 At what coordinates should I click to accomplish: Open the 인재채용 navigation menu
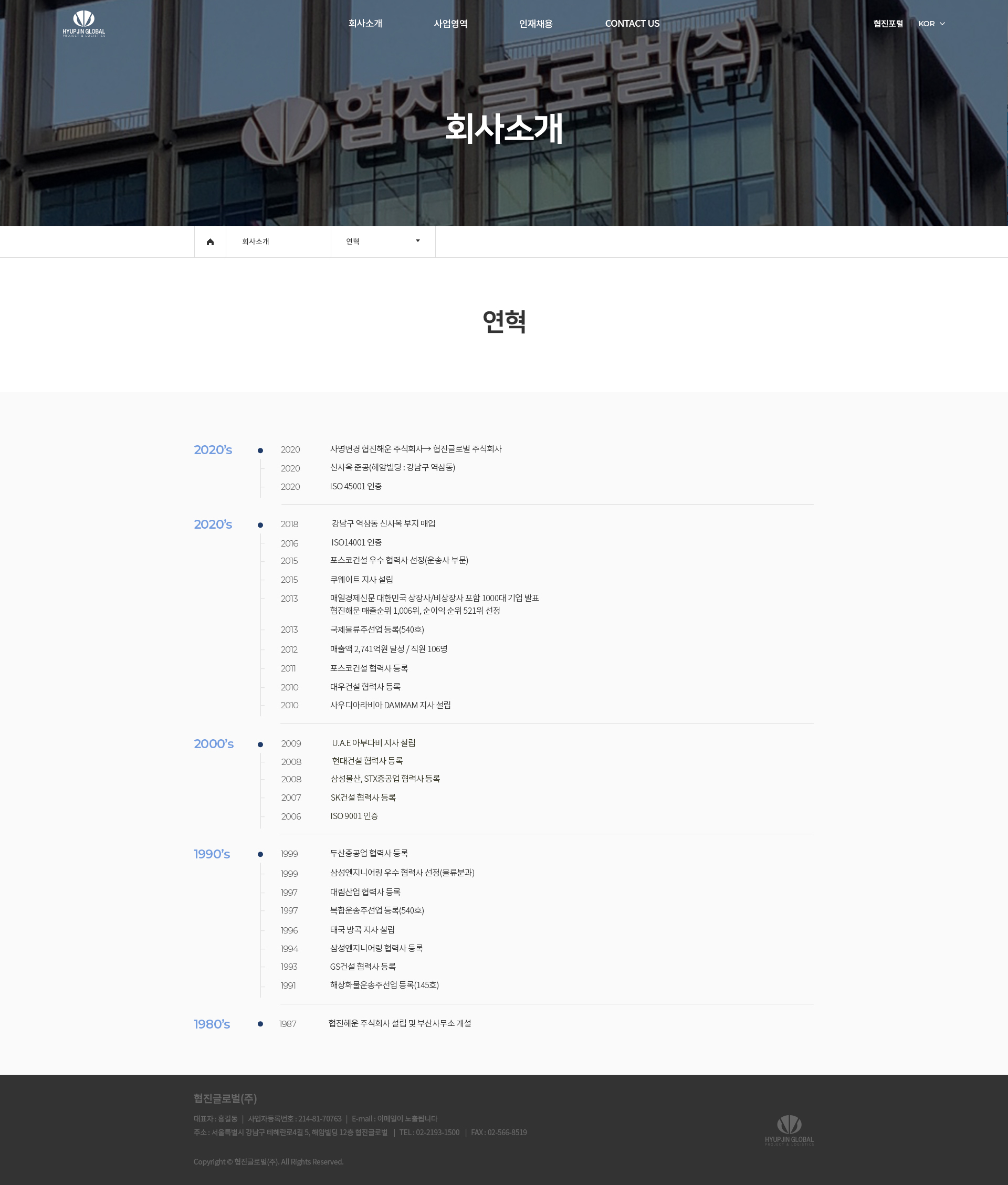535,24
